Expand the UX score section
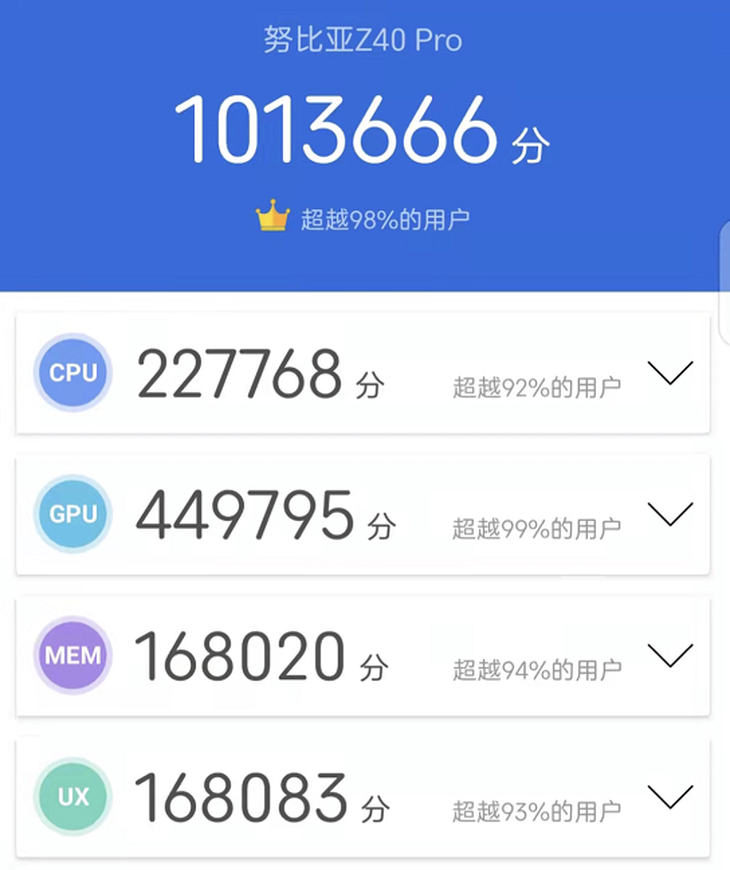 pos(669,796)
